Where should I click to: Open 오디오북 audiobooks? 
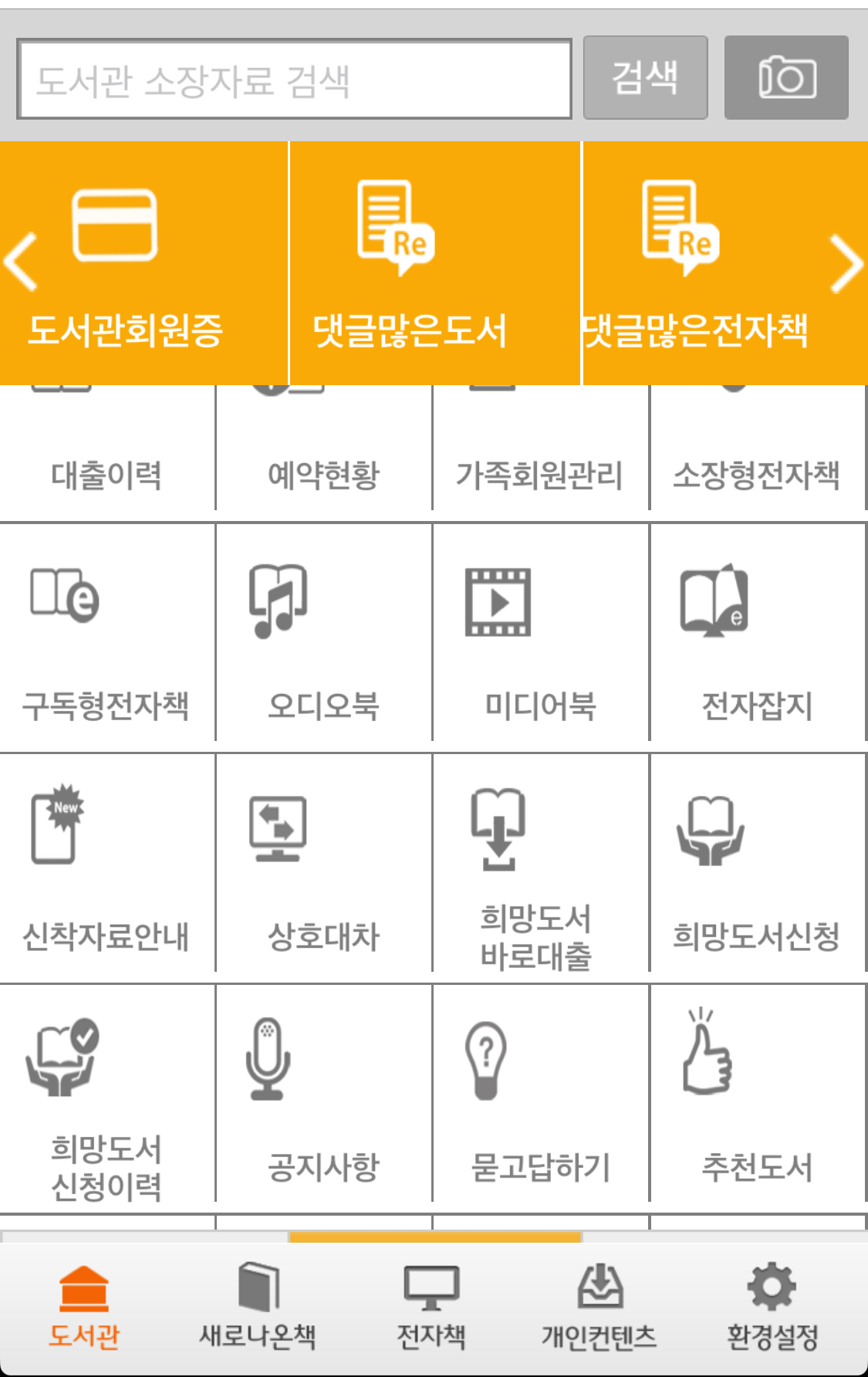pyautogui.click(x=323, y=633)
